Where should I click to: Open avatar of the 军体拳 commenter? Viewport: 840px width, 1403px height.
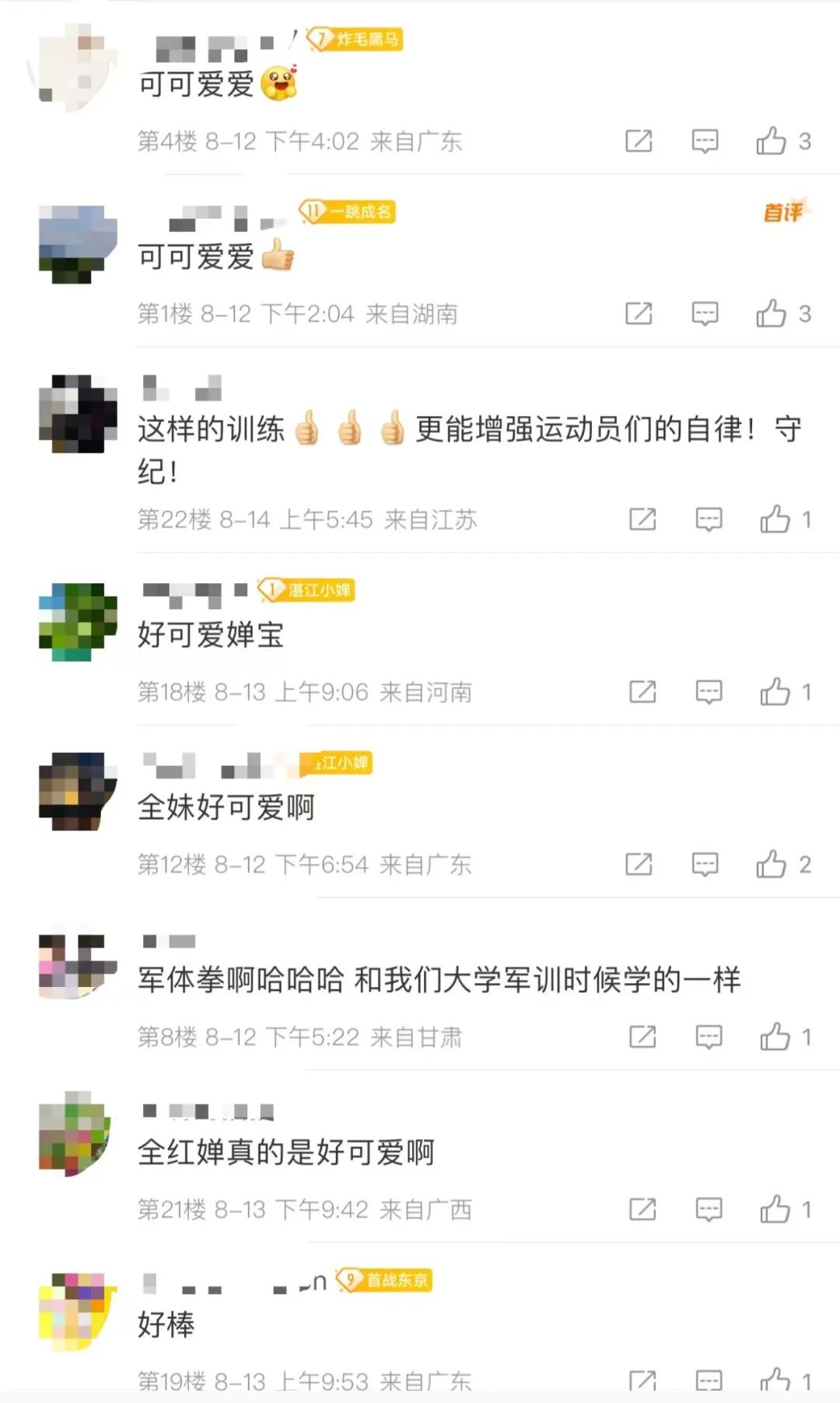[77, 967]
